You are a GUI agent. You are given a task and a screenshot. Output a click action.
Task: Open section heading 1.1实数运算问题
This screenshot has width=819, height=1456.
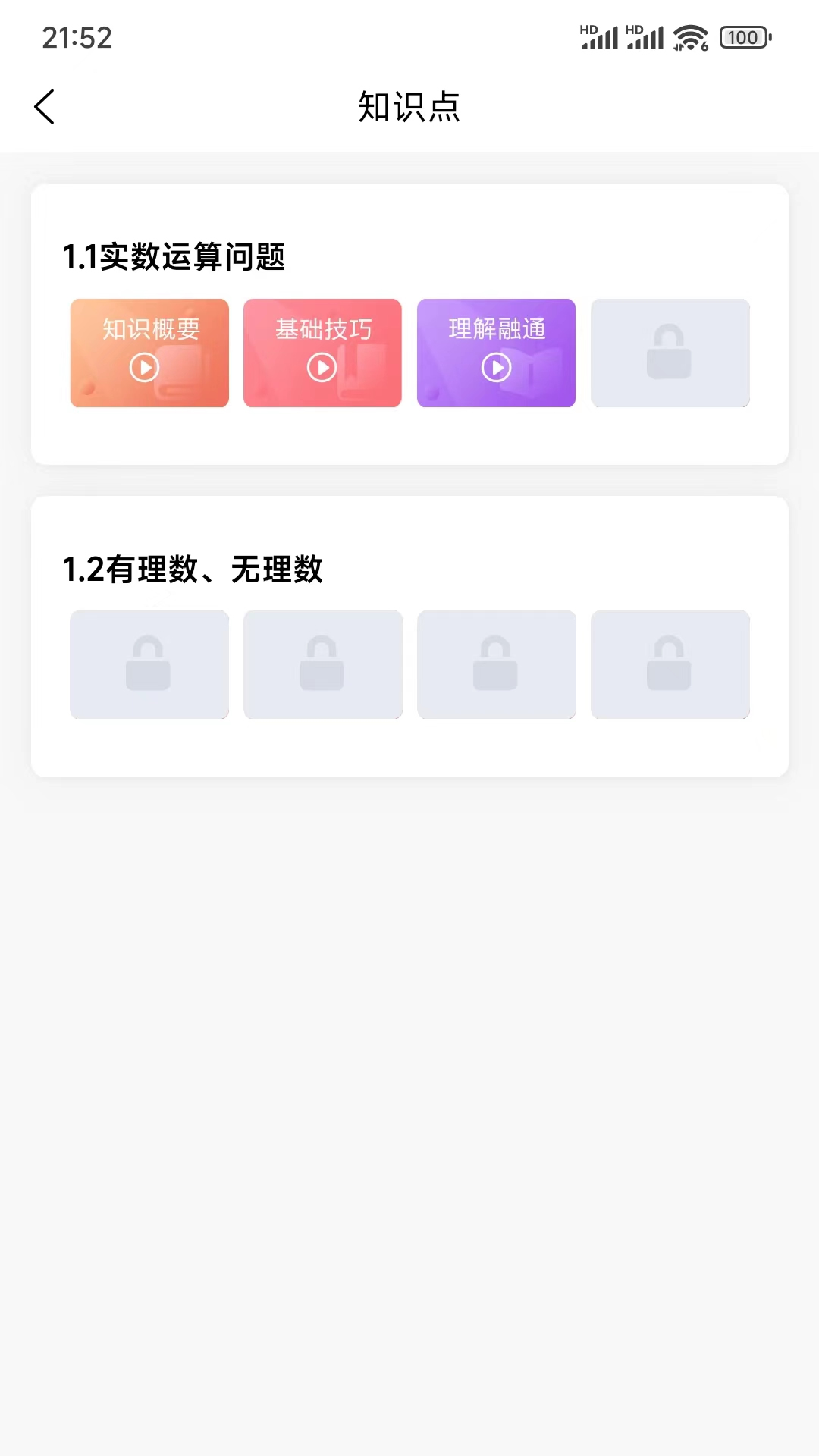point(174,257)
